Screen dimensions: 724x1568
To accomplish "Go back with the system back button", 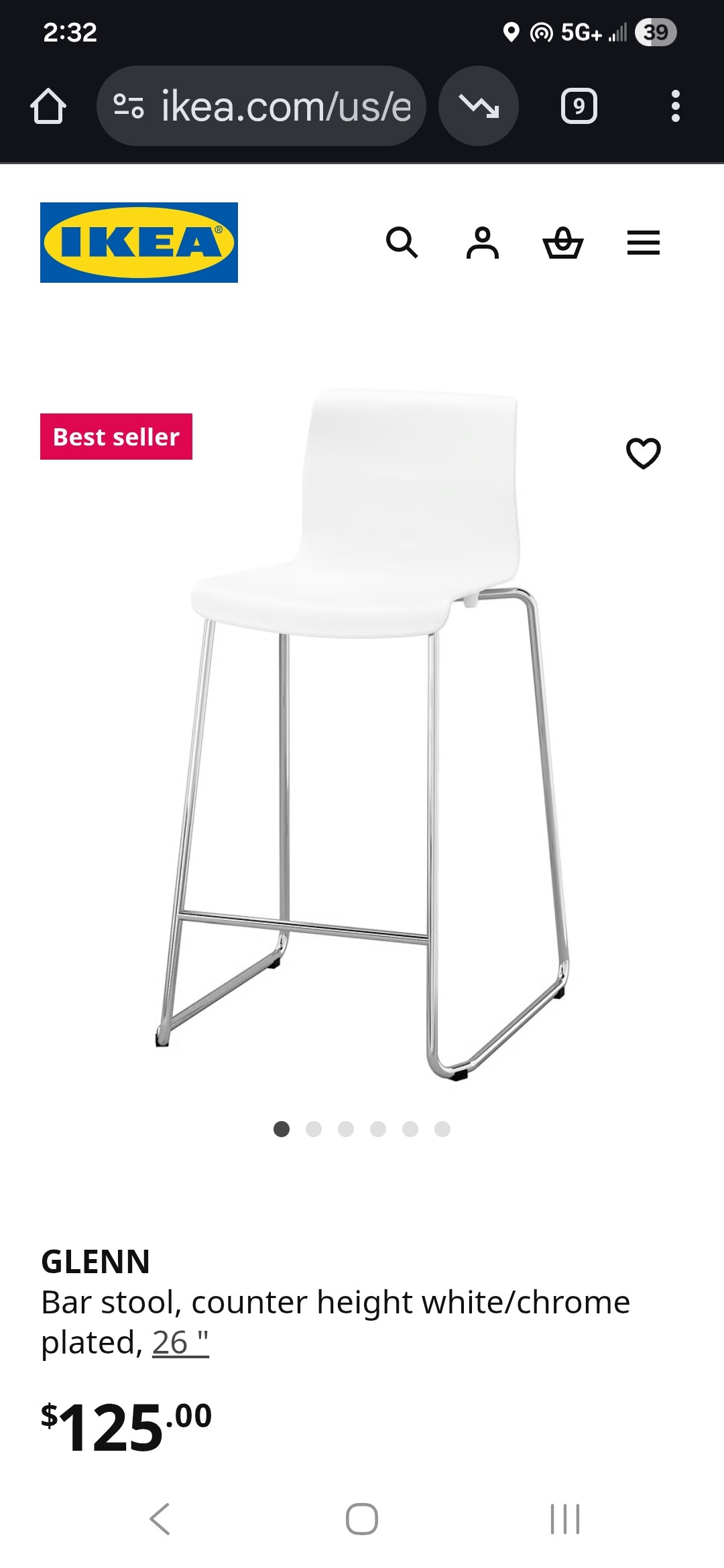I will pos(160,1519).
